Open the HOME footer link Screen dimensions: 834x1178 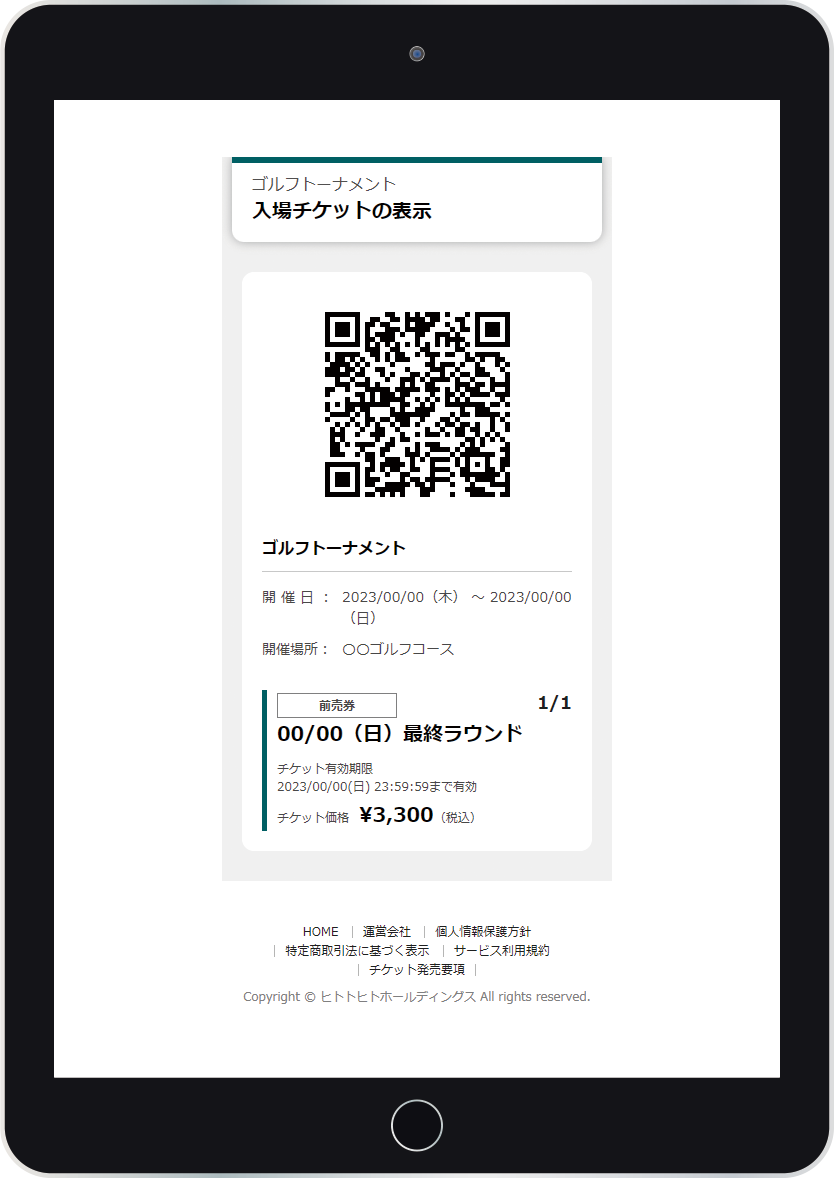320,932
